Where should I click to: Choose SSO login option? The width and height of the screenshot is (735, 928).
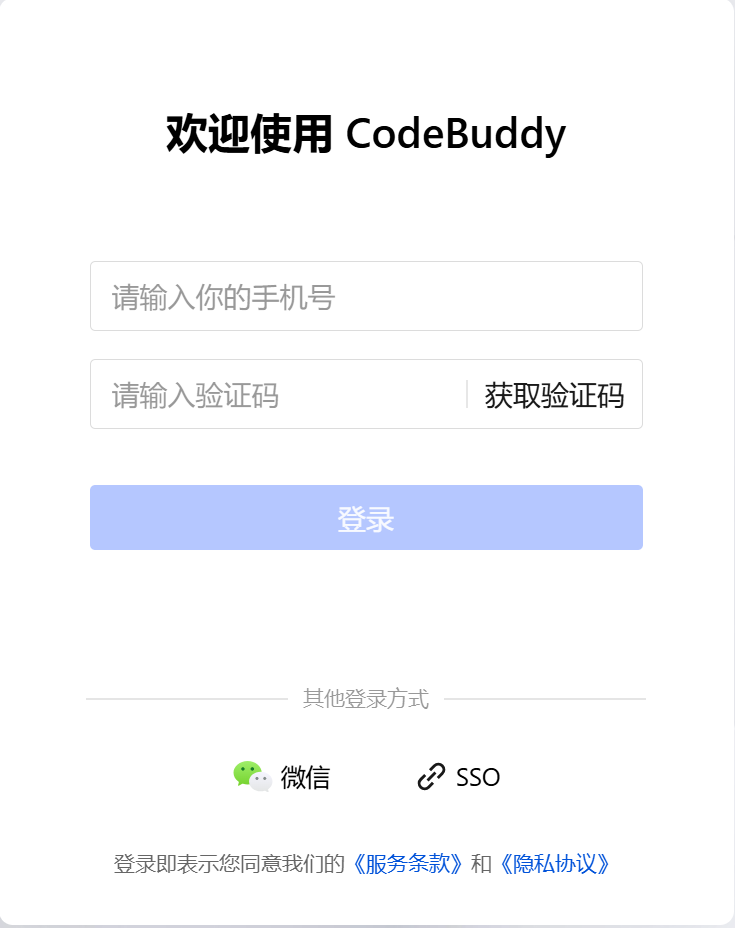pyautogui.click(x=459, y=777)
